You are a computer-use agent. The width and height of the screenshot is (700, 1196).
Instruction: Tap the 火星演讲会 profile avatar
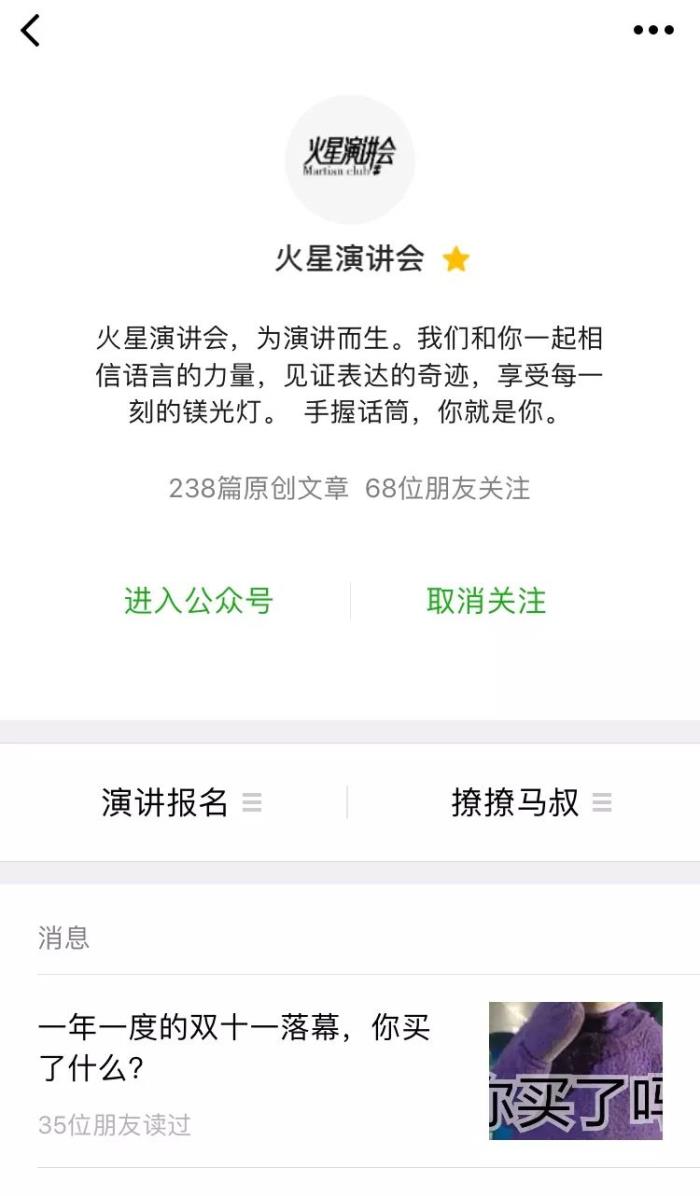tap(349, 159)
